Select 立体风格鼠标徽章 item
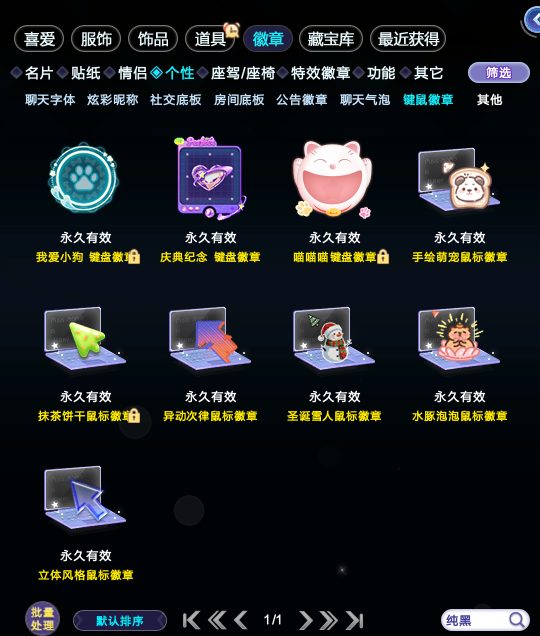 point(85,522)
